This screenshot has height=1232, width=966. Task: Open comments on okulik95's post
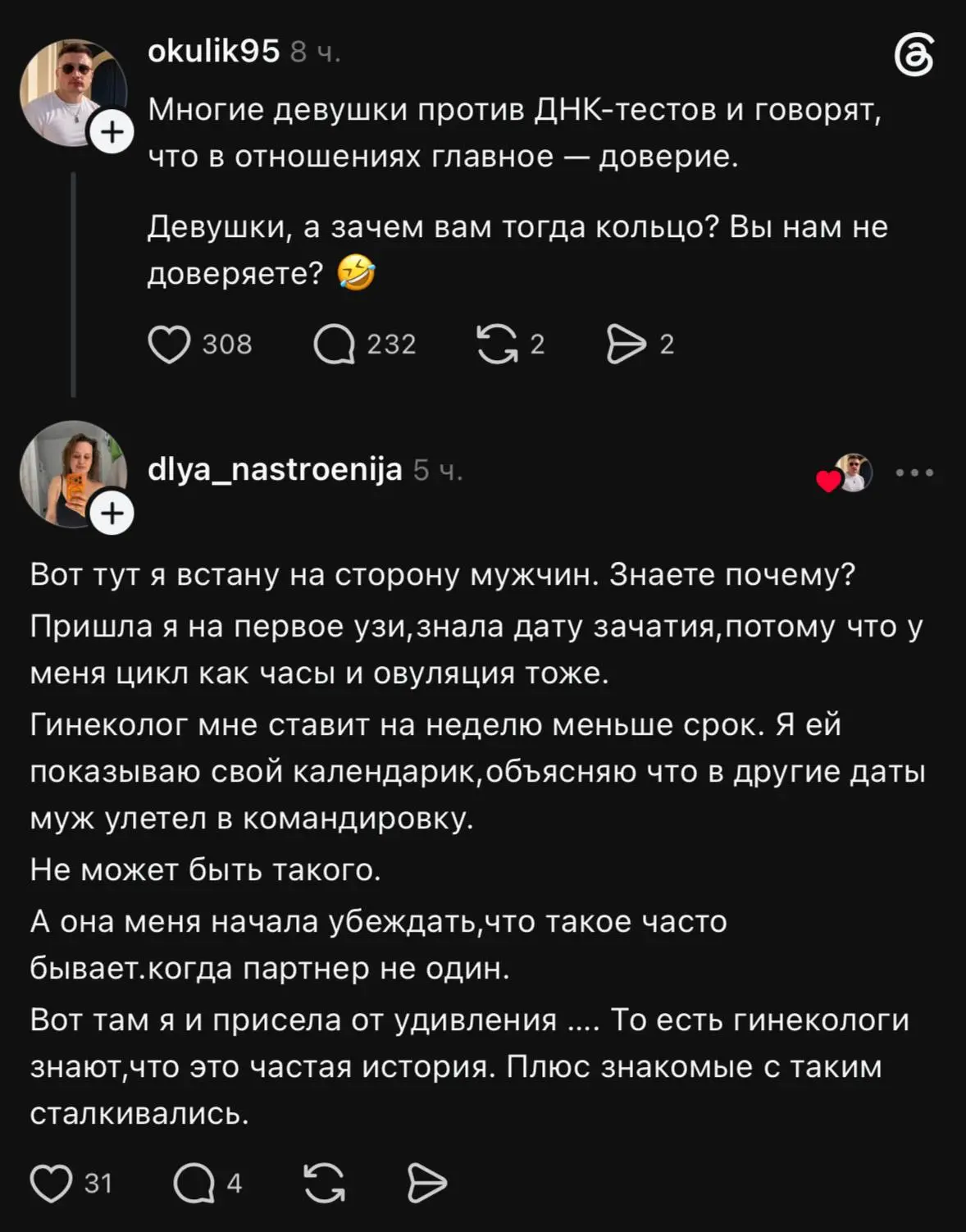pyautogui.click(x=335, y=345)
